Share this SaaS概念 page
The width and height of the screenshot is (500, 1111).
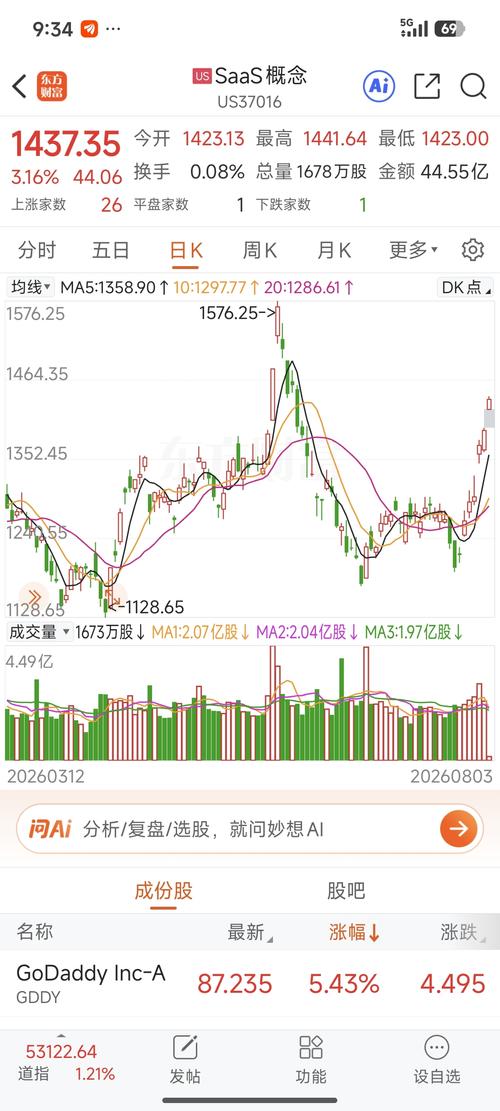pos(427,86)
